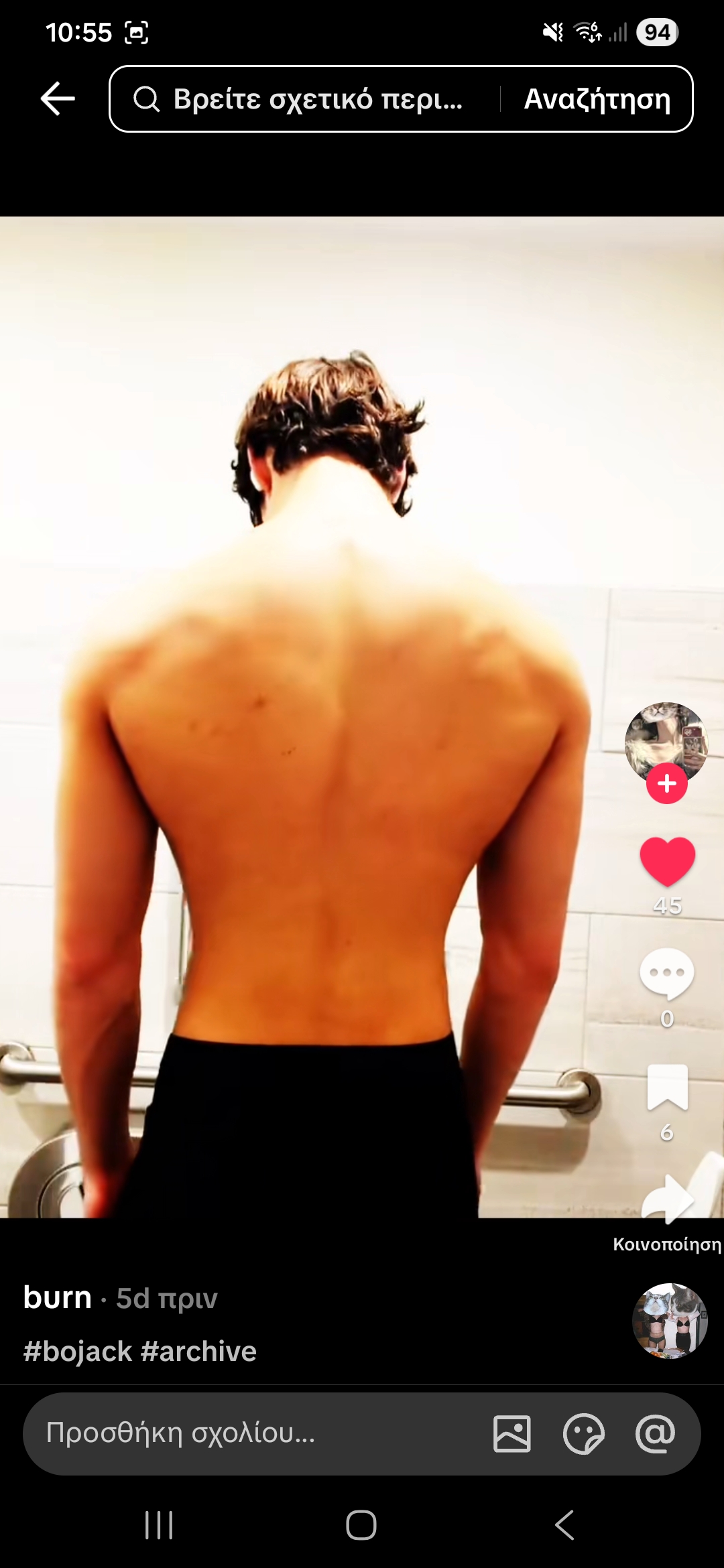Unlike the video via the red heart
This screenshot has width=724, height=1568.
[x=667, y=862]
